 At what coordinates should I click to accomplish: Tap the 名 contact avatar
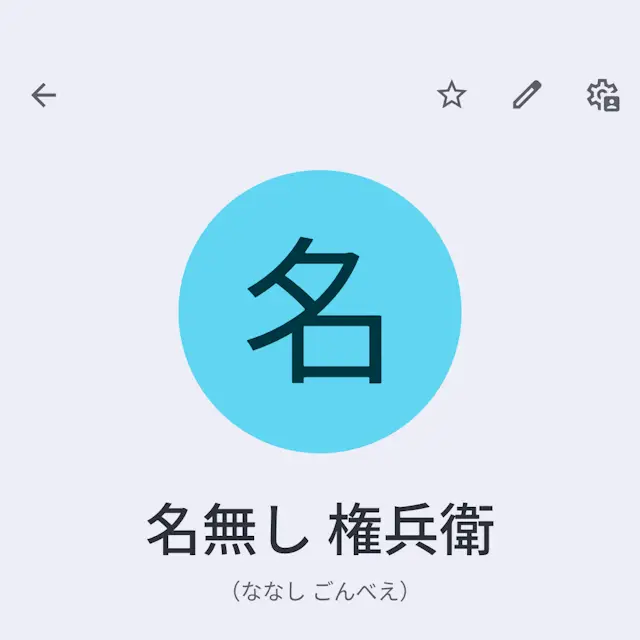(x=320, y=312)
